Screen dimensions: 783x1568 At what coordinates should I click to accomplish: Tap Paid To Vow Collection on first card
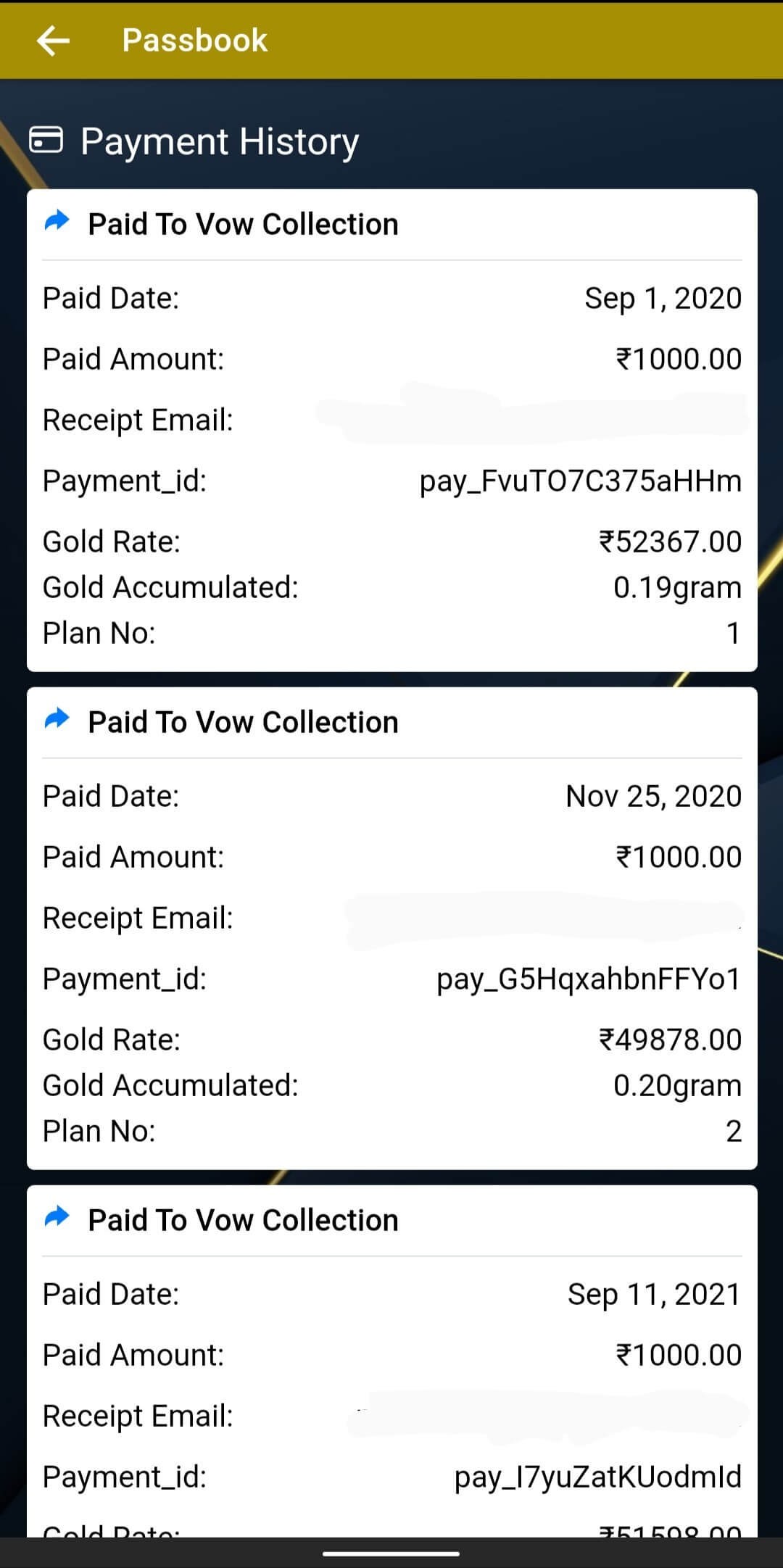243,223
